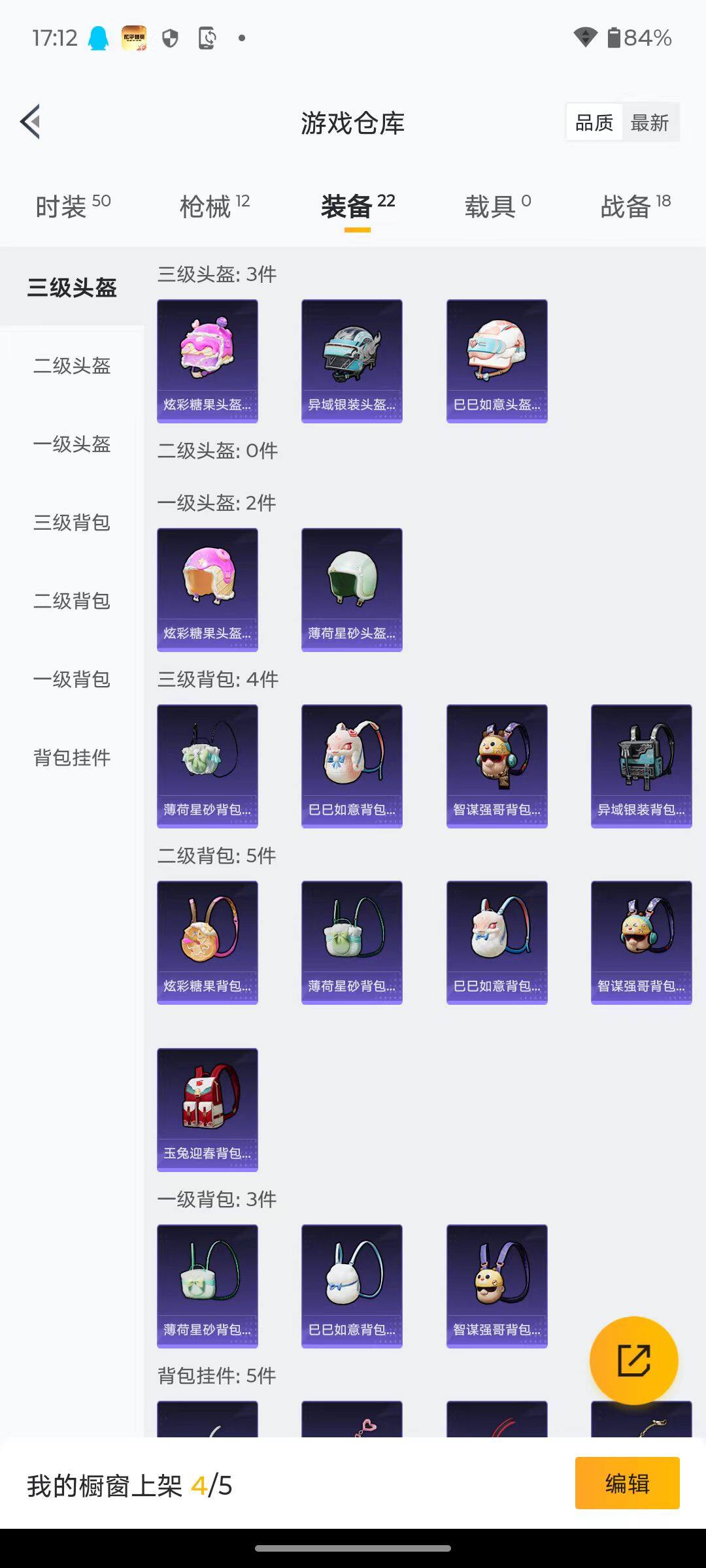Select 二级头盔 in the sidebar
This screenshot has width=706, height=1568.
(x=72, y=366)
